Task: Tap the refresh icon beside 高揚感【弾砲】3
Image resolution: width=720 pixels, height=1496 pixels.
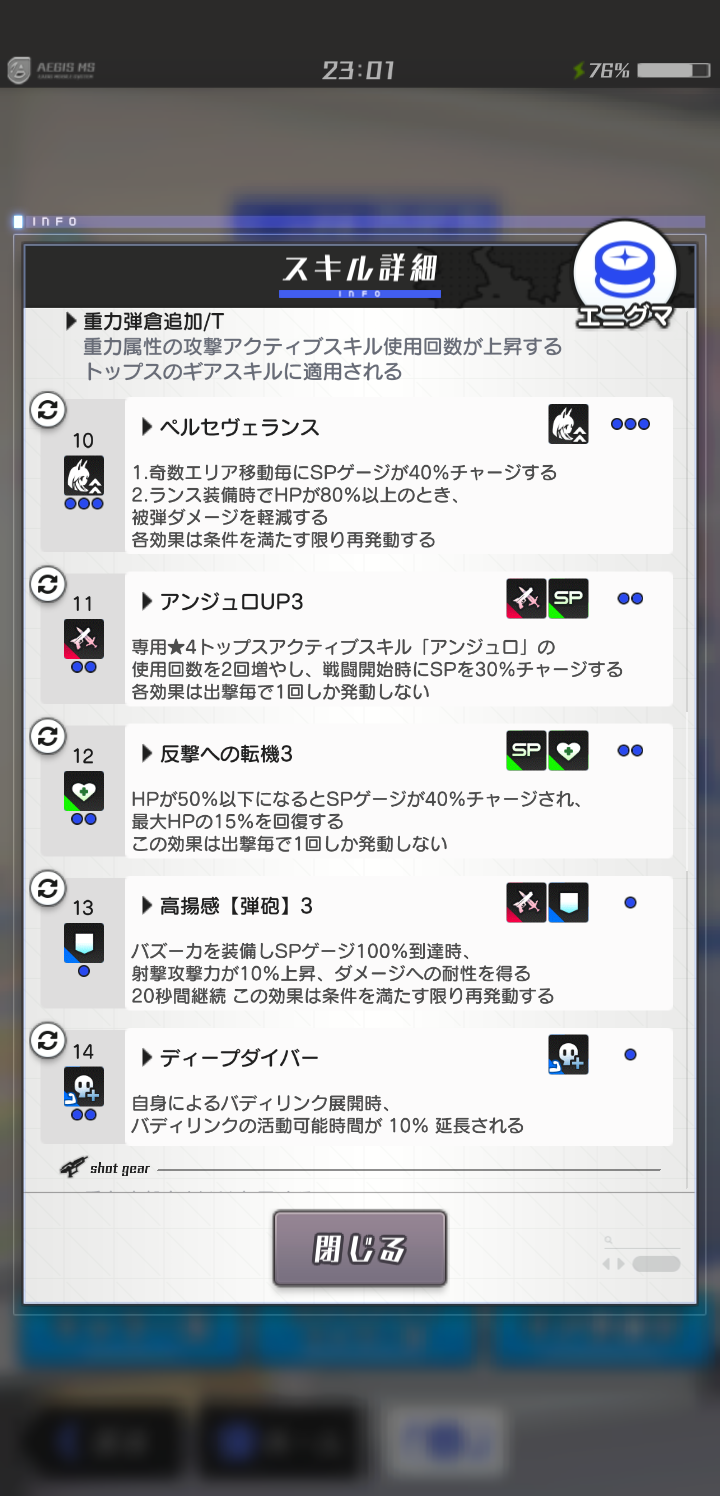Action: [47, 888]
